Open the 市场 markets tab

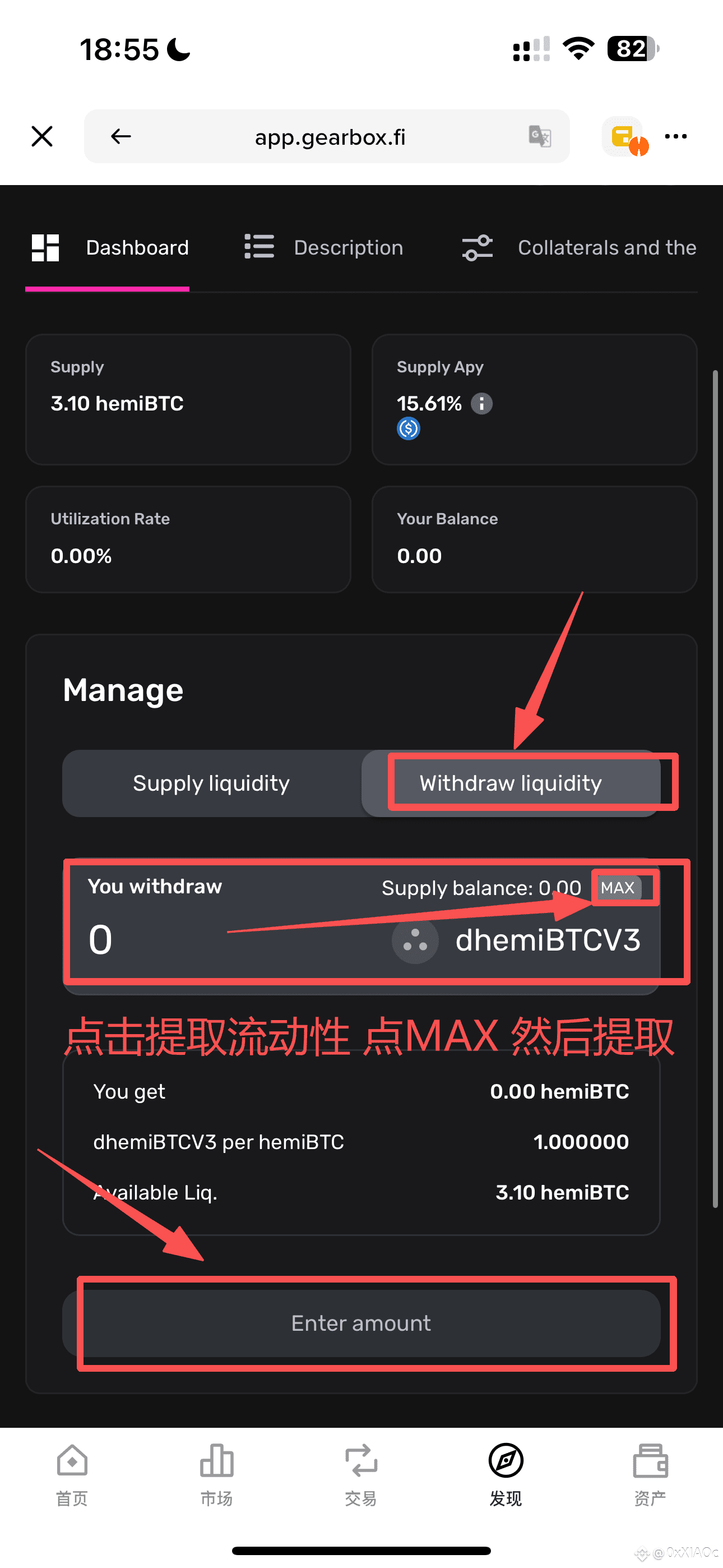[x=217, y=1474]
